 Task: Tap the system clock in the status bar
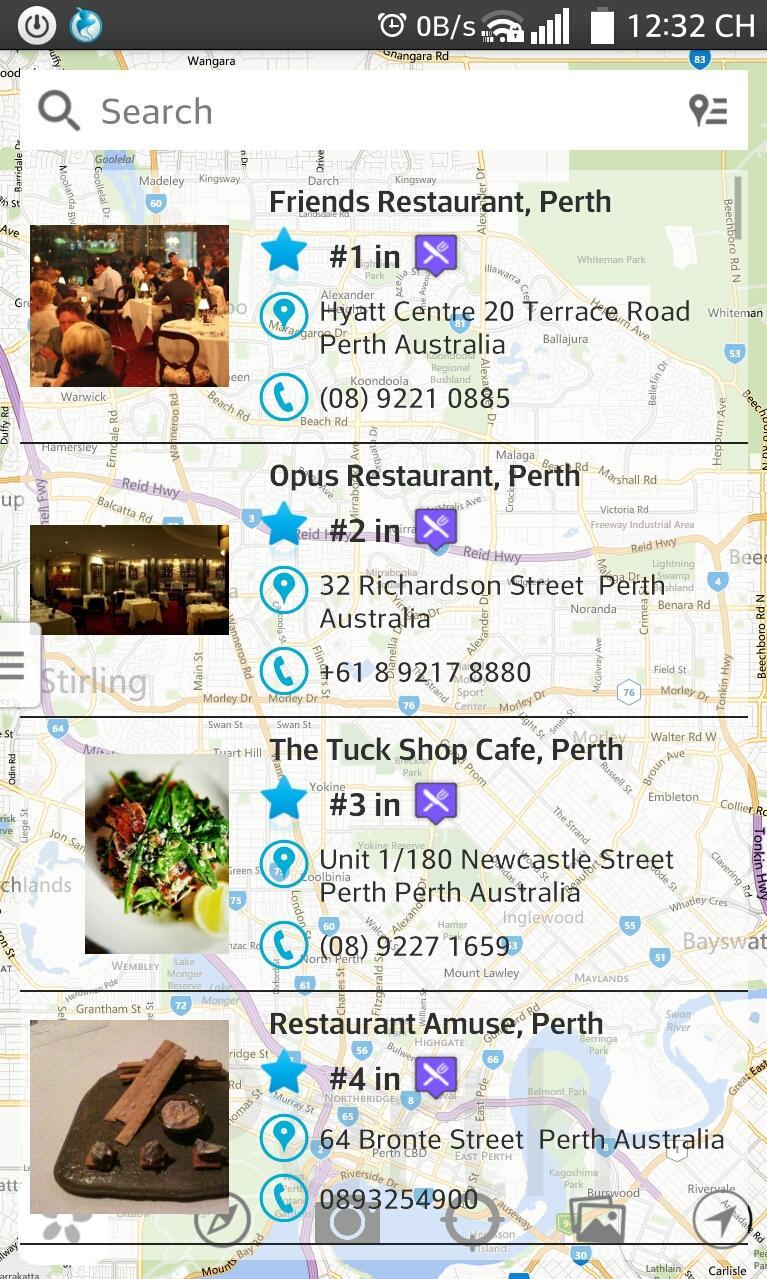pyautogui.click(x=690, y=25)
